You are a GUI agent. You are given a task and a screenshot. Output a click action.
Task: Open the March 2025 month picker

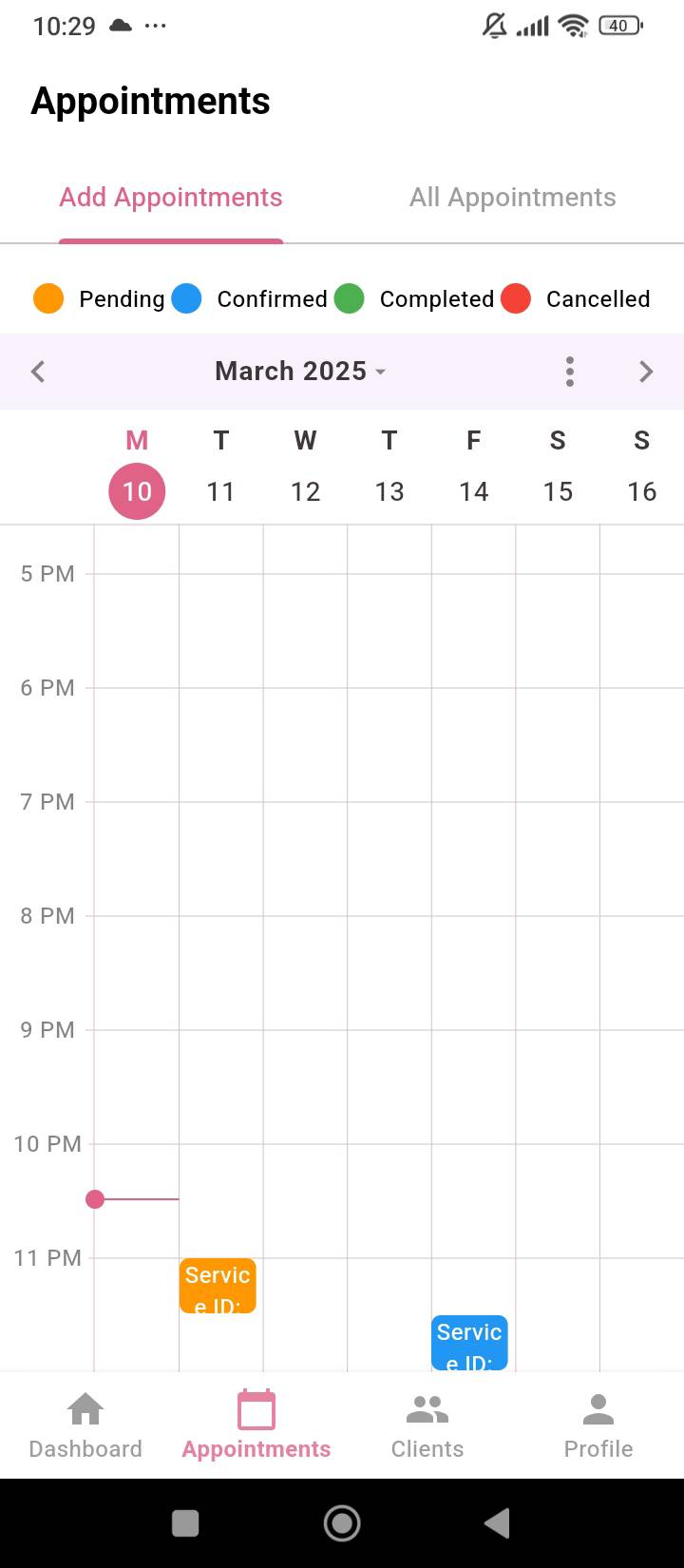pos(300,371)
